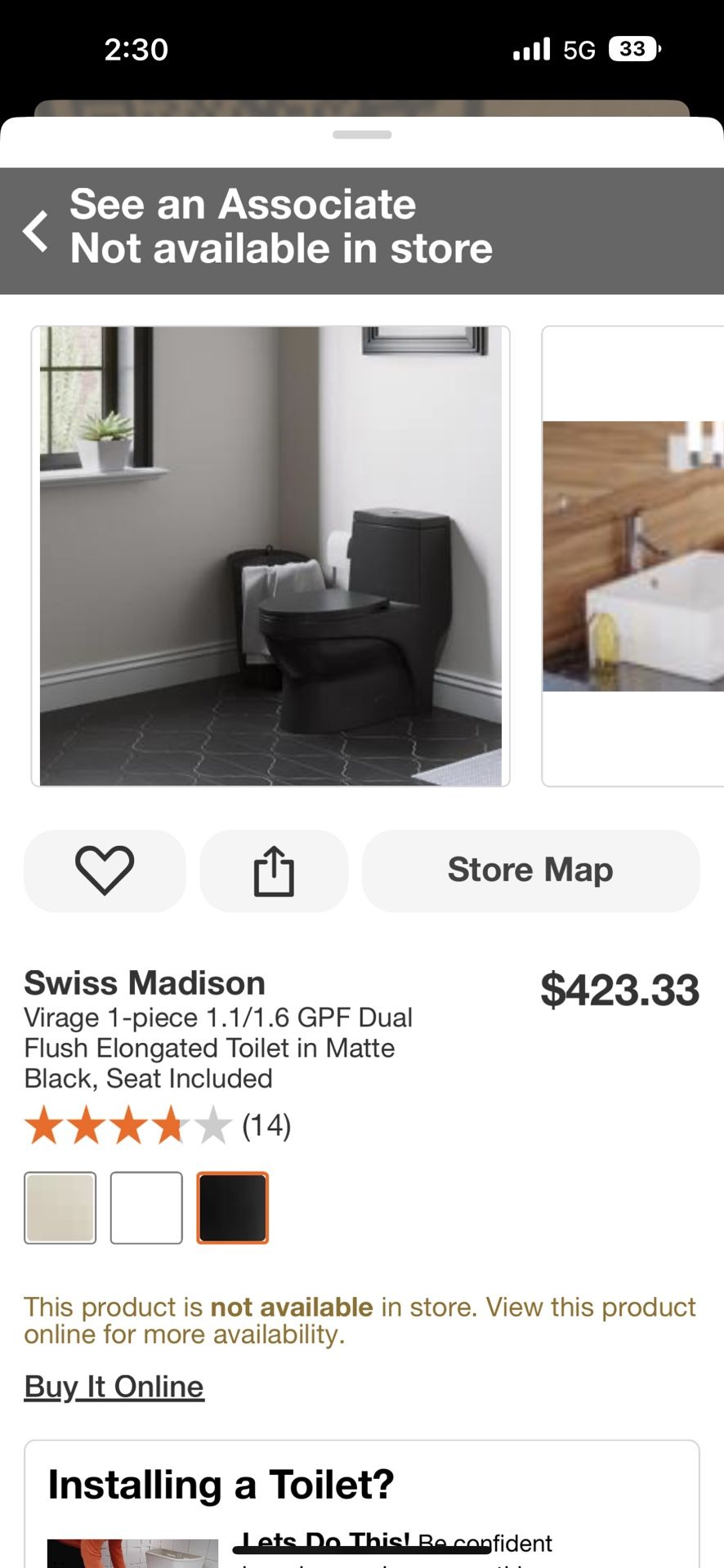Select the beige color swatch
Image resolution: width=724 pixels, height=1568 pixels.
pyautogui.click(x=60, y=1208)
